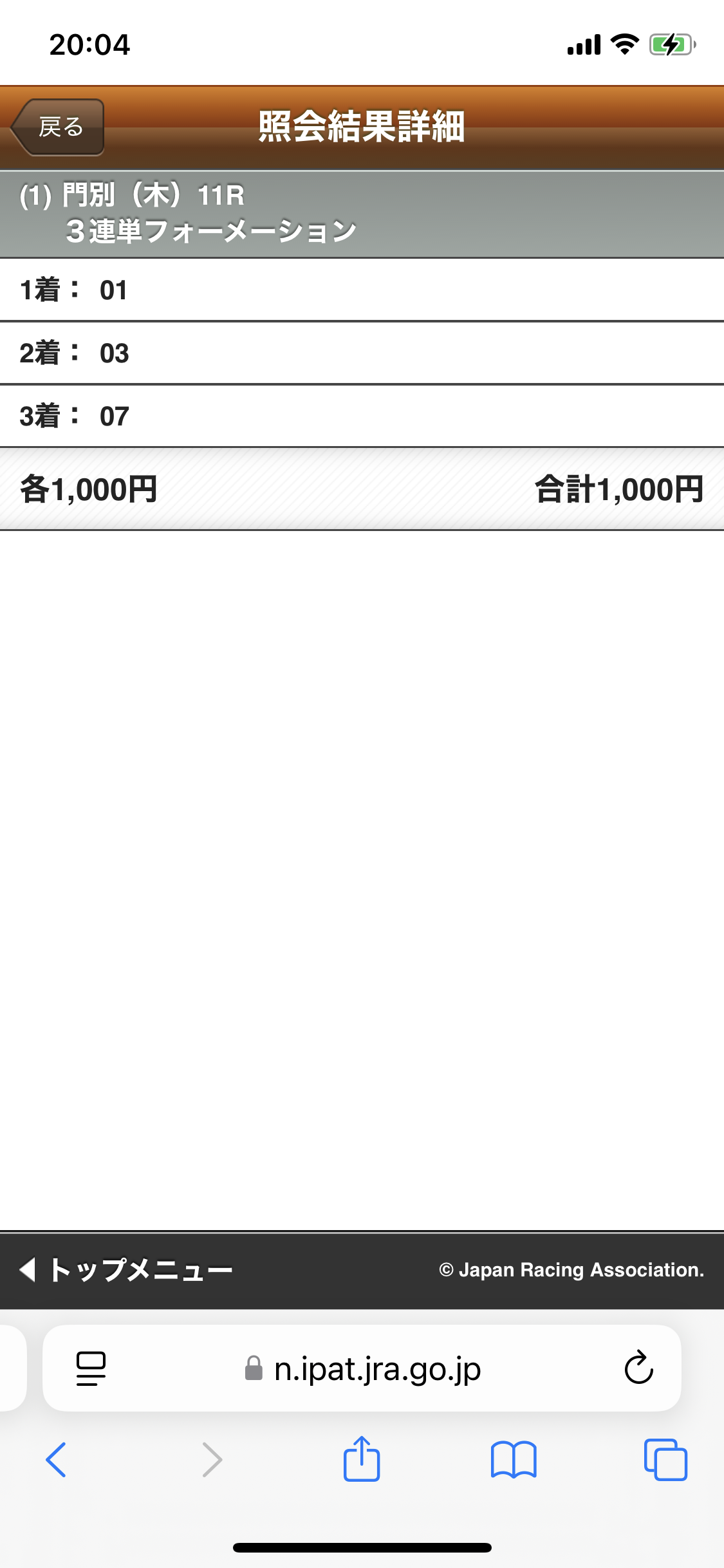The width and height of the screenshot is (724, 1568).
Task: Reload the page
Action: [x=638, y=1368]
